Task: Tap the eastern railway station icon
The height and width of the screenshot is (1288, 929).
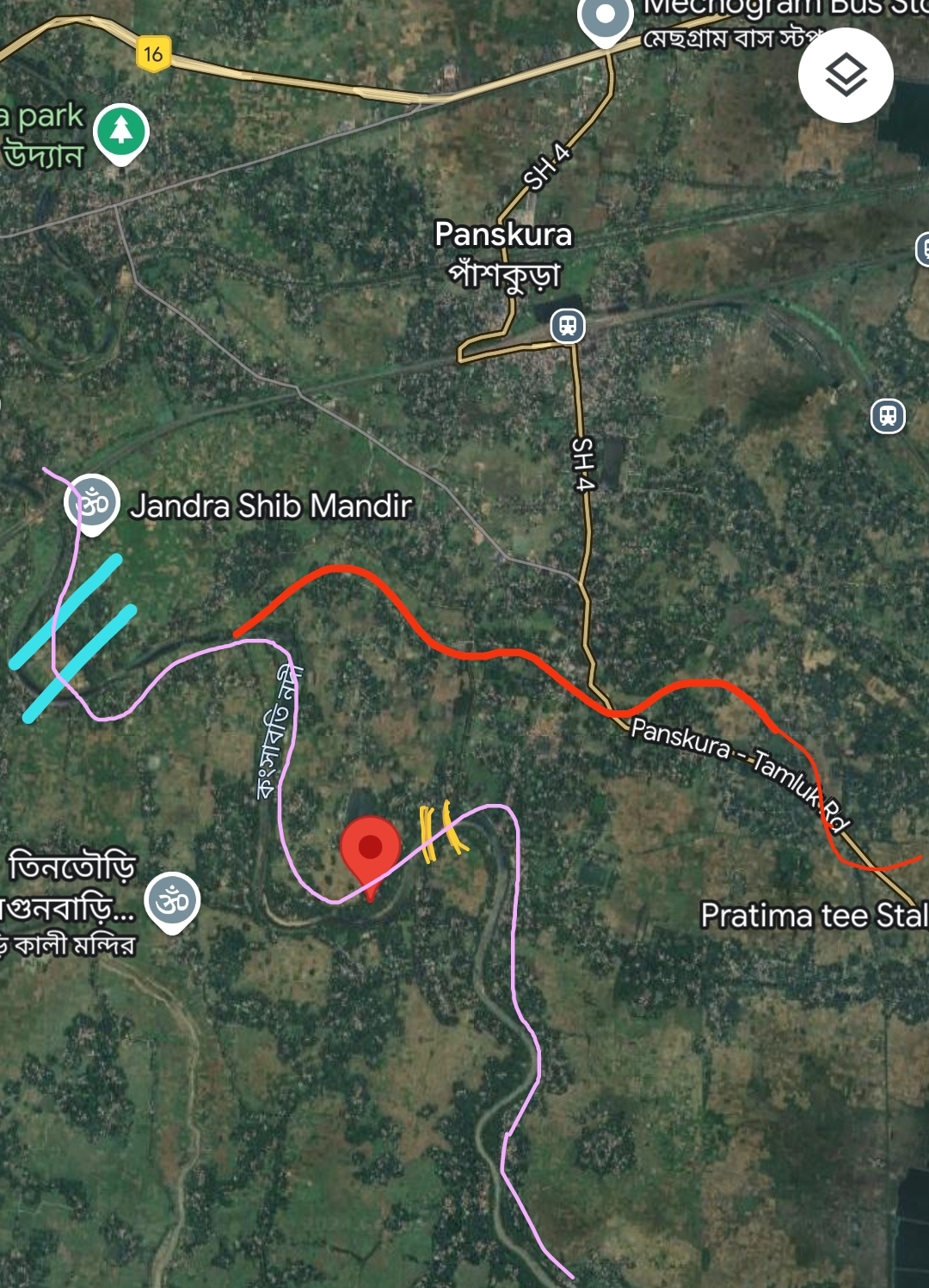Action: coord(888,416)
